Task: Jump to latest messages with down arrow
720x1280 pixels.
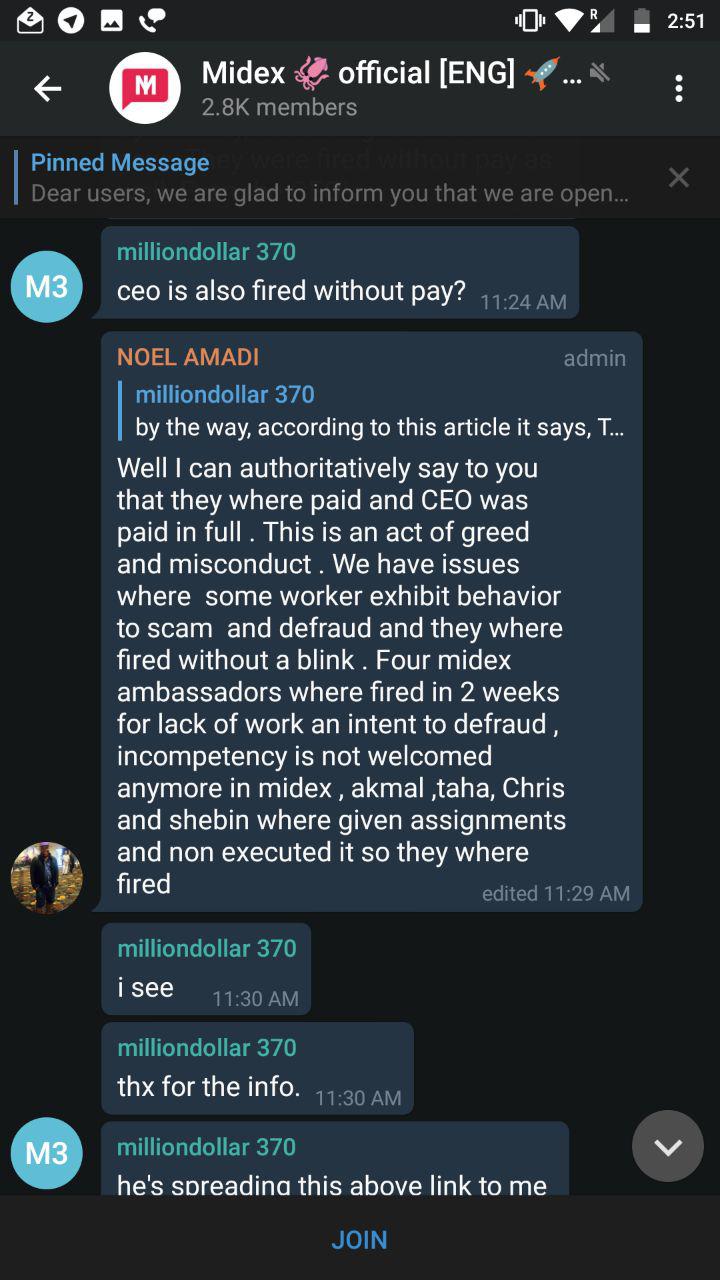Action: (667, 1147)
